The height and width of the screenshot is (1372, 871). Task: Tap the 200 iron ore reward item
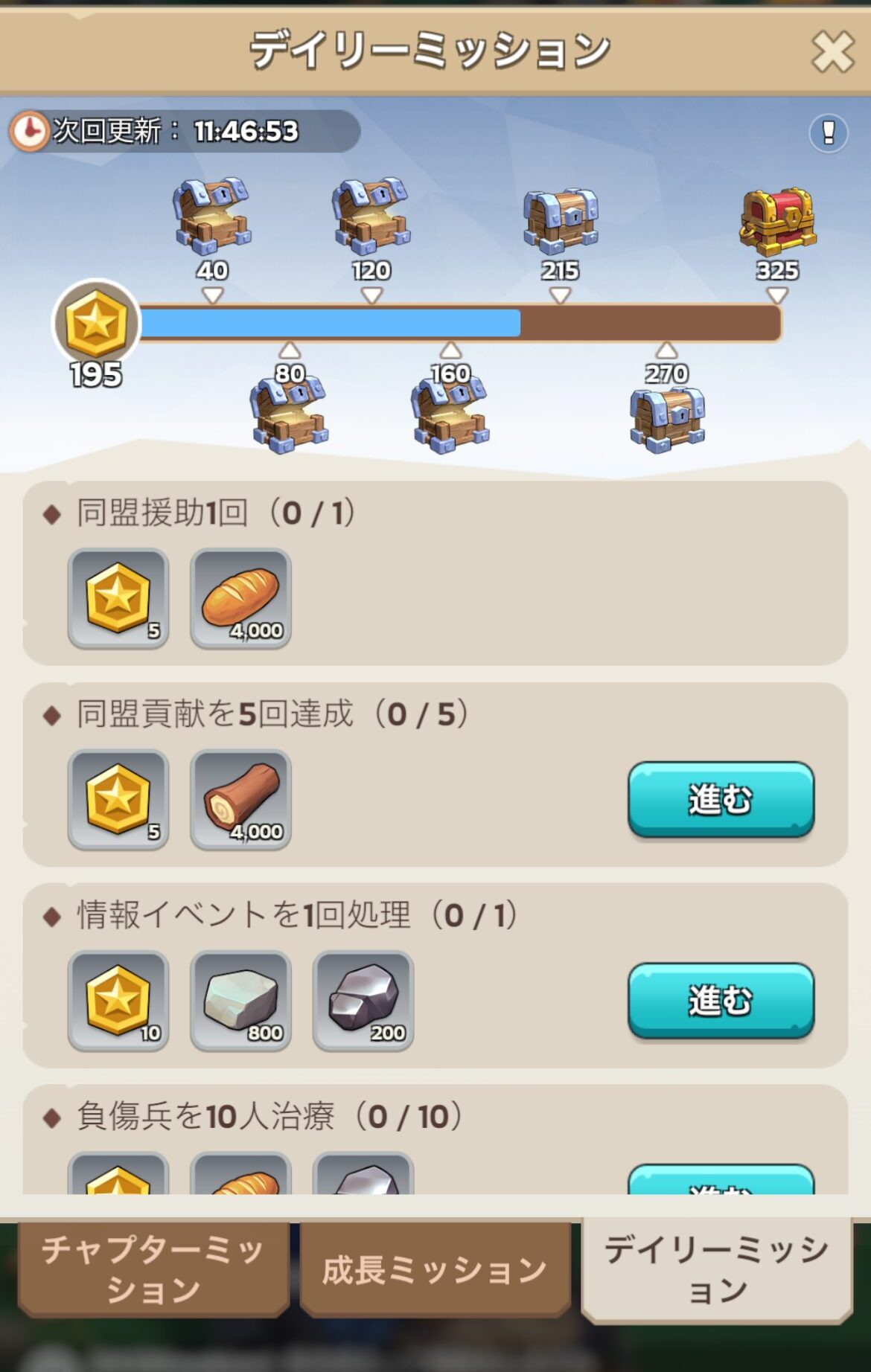point(363,1001)
